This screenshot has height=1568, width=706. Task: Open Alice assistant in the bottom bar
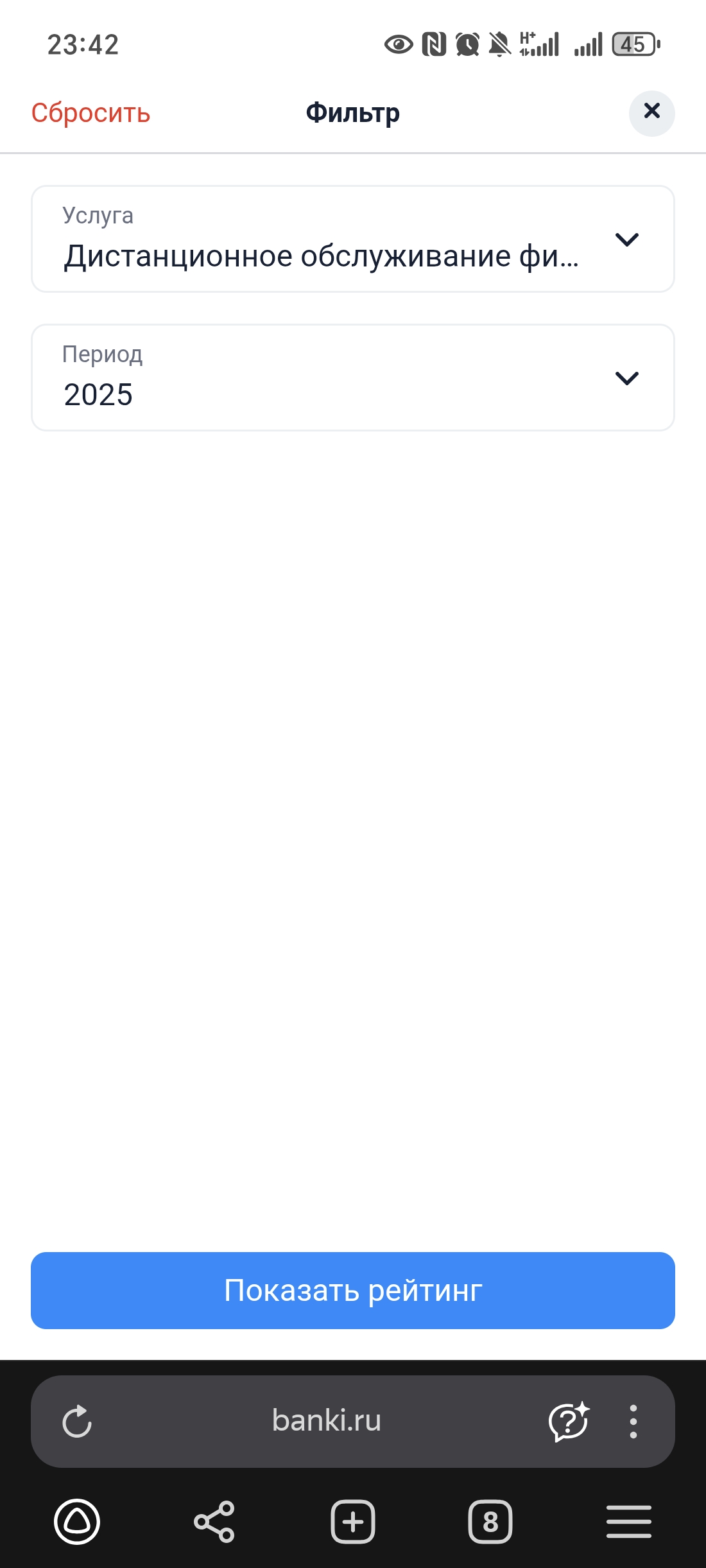(x=77, y=1521)
